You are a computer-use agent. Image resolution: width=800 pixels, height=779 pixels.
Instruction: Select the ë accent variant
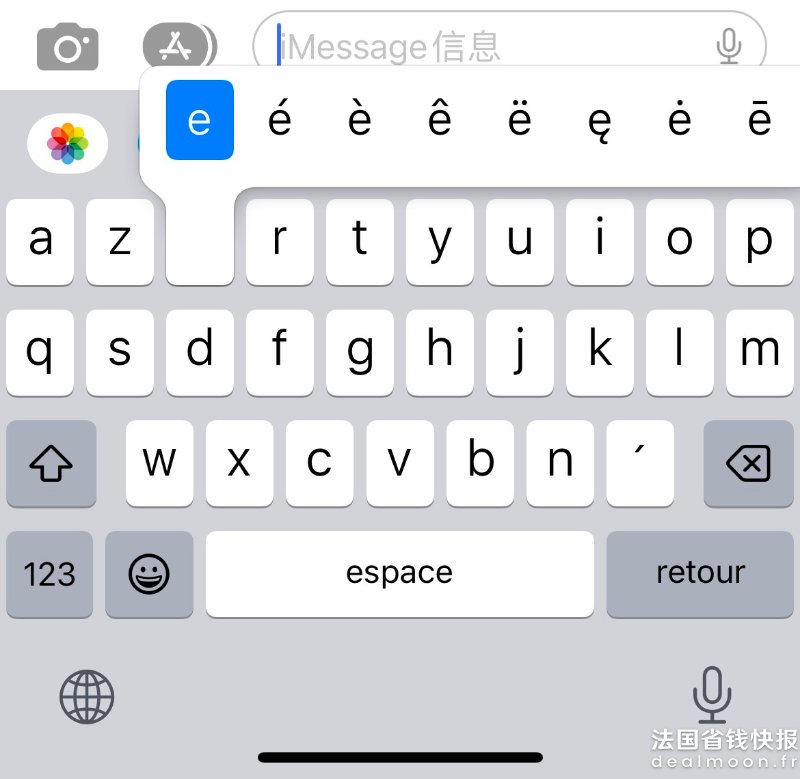pyautogui.click(x=520, y=120)
